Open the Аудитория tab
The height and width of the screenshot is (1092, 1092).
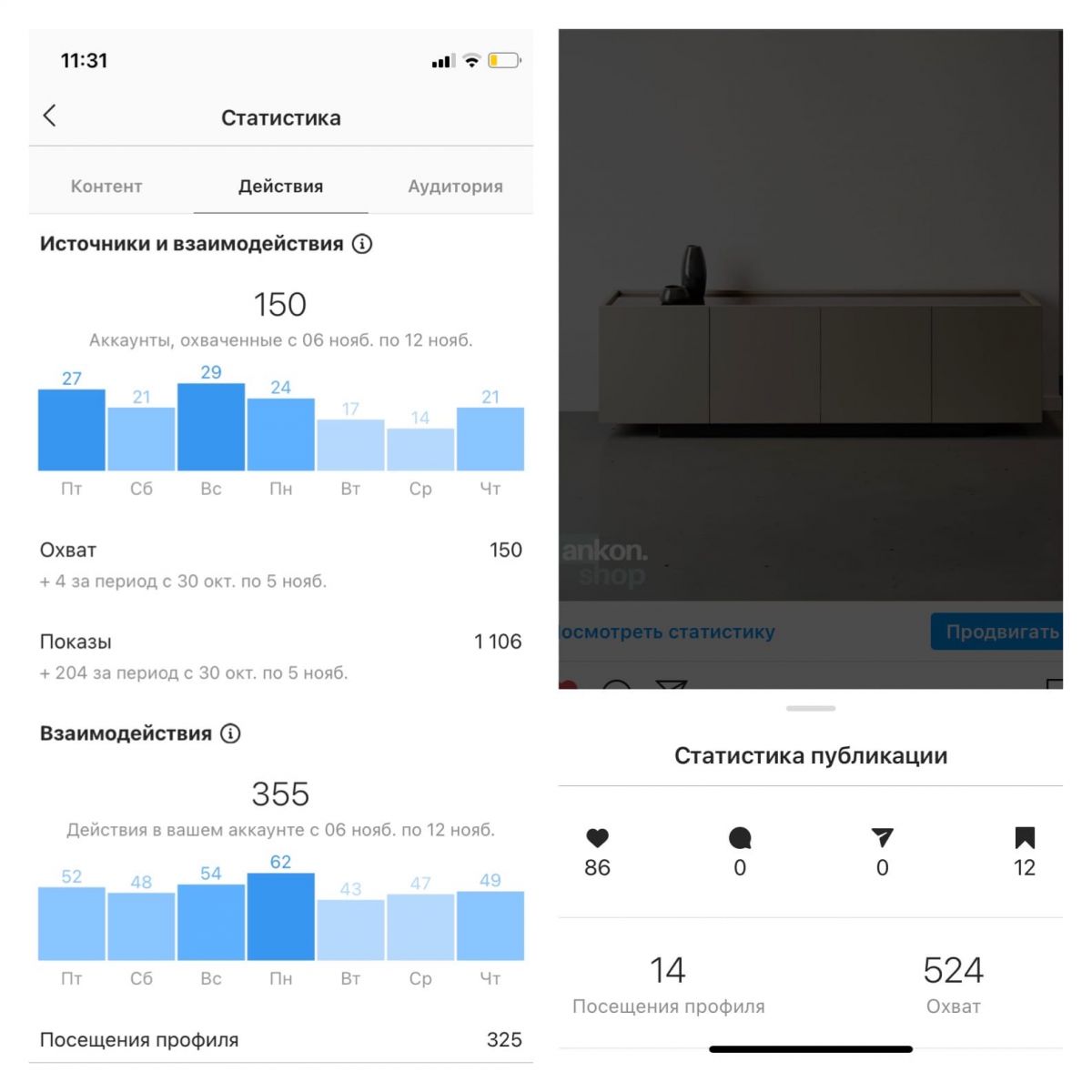pos(455,187)
